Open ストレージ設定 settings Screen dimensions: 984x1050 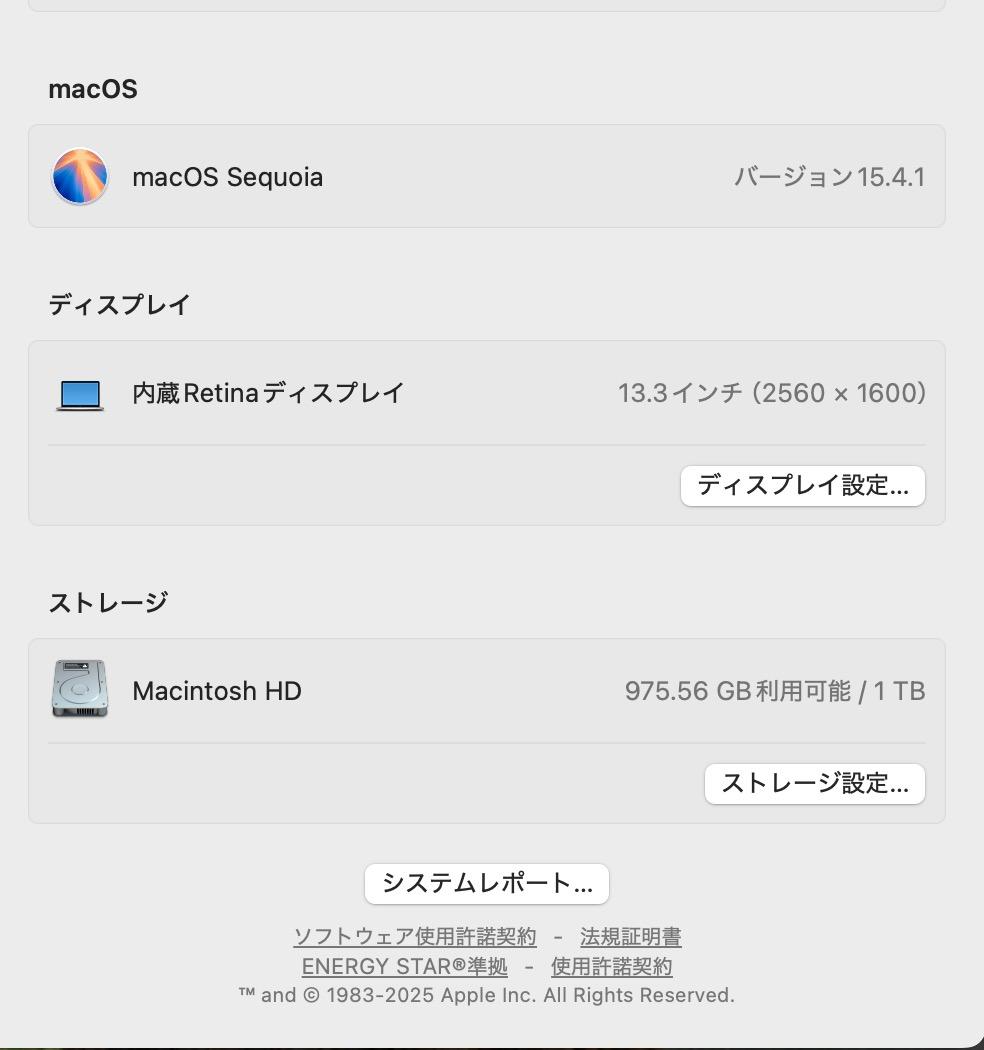click(814, 784)
